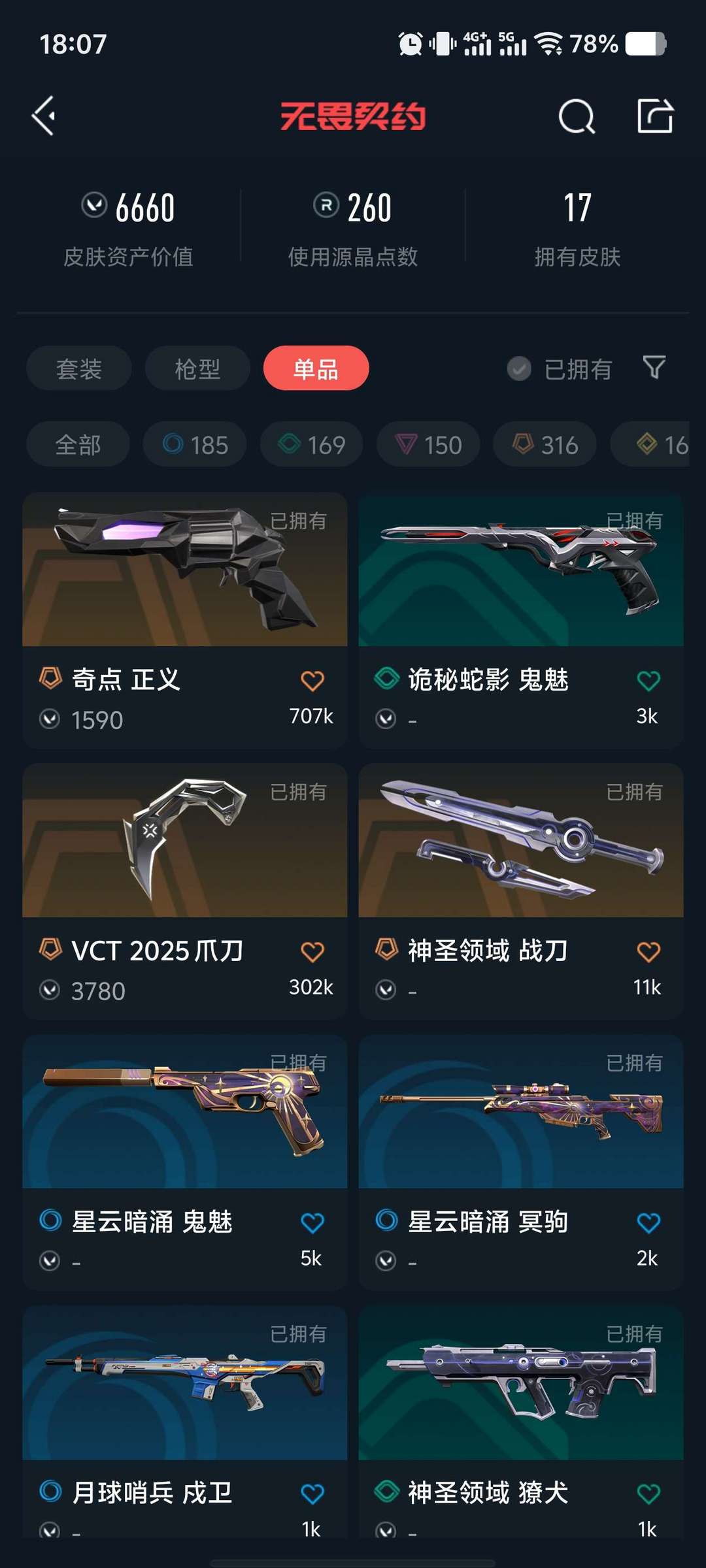Favorite the 神圣领域 战刀 skin

click(x=648, y=952)
